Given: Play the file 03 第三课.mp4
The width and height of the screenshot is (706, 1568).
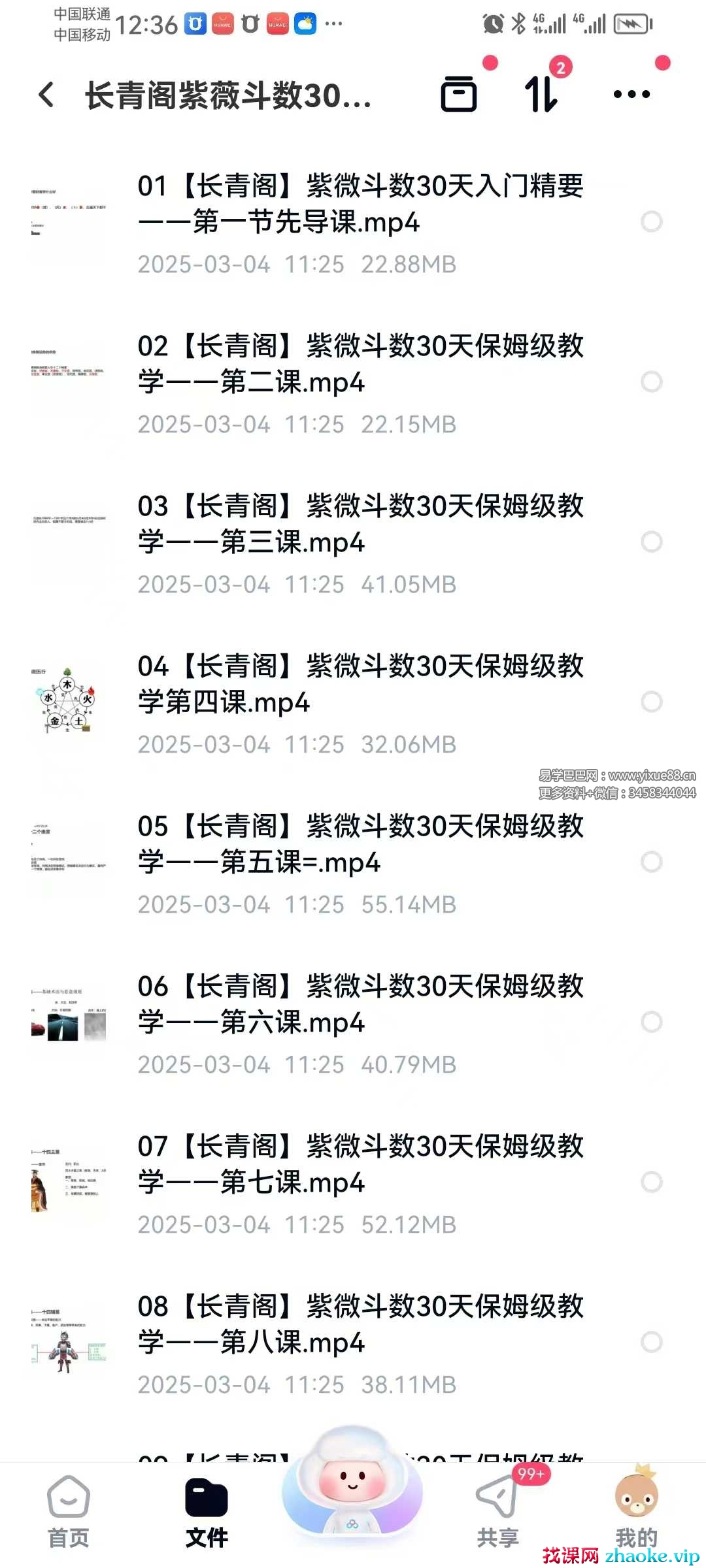Looking at the screenshot, I should click(x=360, y=524).
